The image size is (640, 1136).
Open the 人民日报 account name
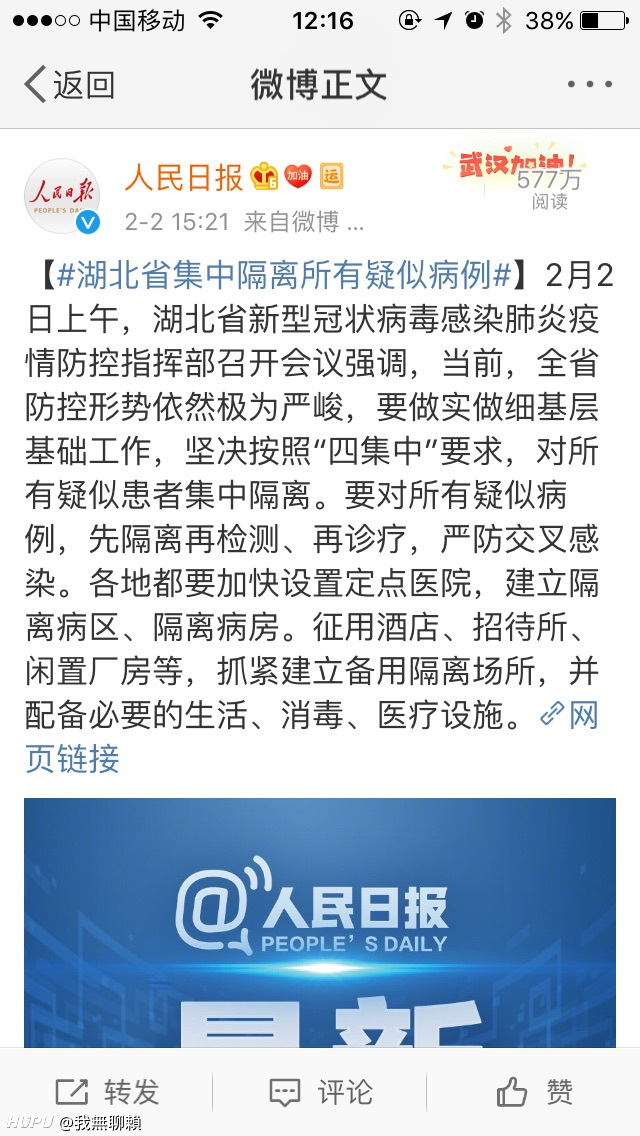pyautogui.click(x=183, y=177)
